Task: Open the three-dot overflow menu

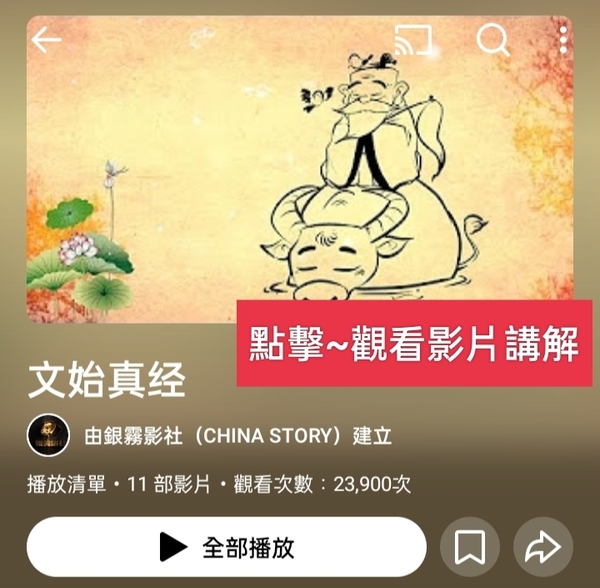Action: [x=564, y=40]
